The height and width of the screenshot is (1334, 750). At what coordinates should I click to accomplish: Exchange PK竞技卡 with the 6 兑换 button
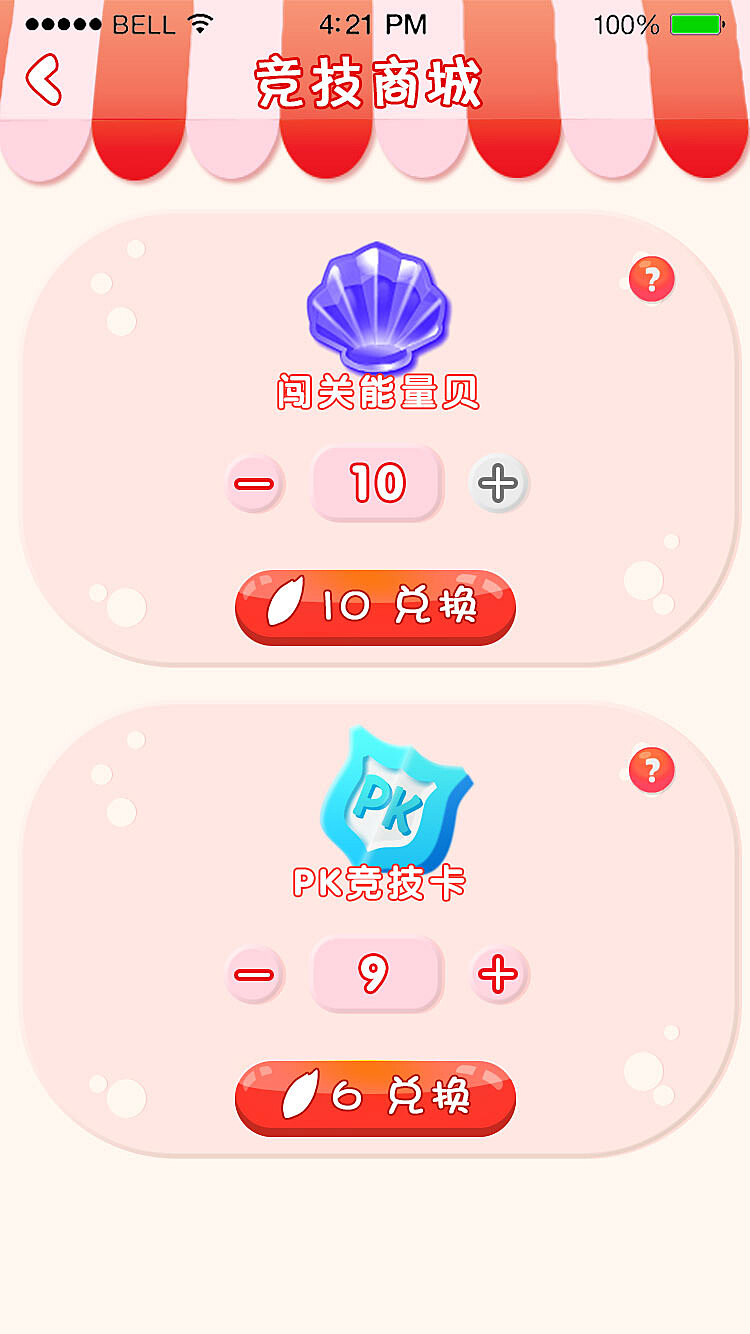coord(375,1098)
